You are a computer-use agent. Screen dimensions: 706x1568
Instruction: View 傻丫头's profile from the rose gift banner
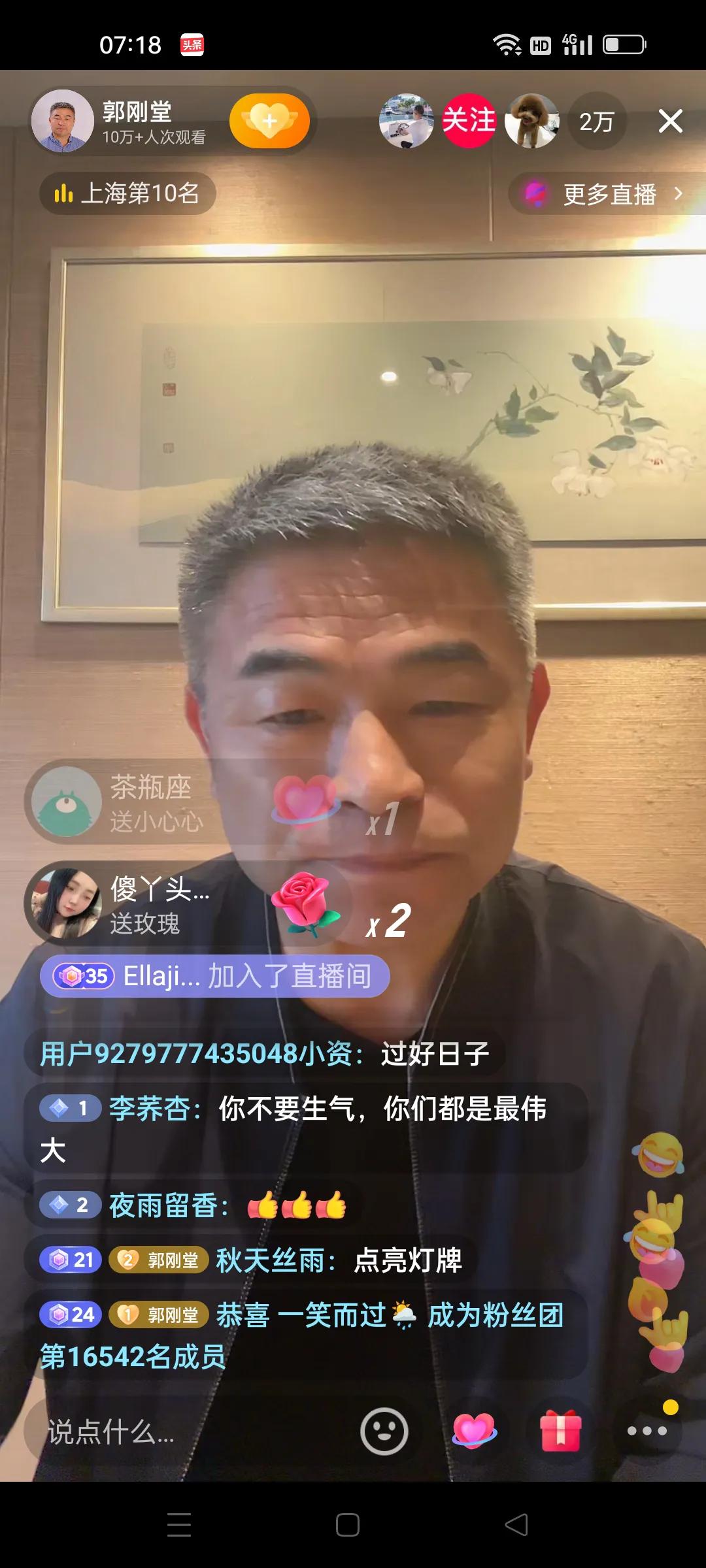click(65, 904)
